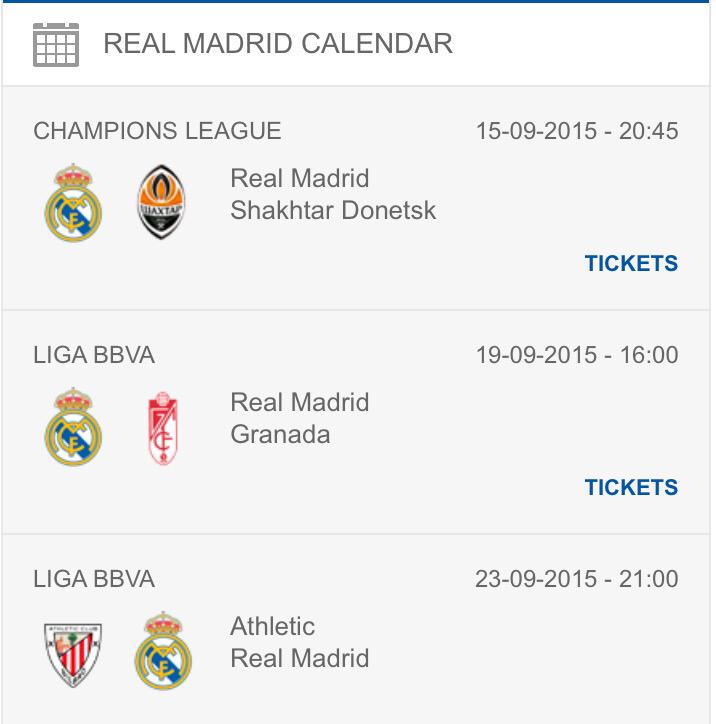
Task: Get tickets for Real Madrid vs Granada
Action: point(631,488)
